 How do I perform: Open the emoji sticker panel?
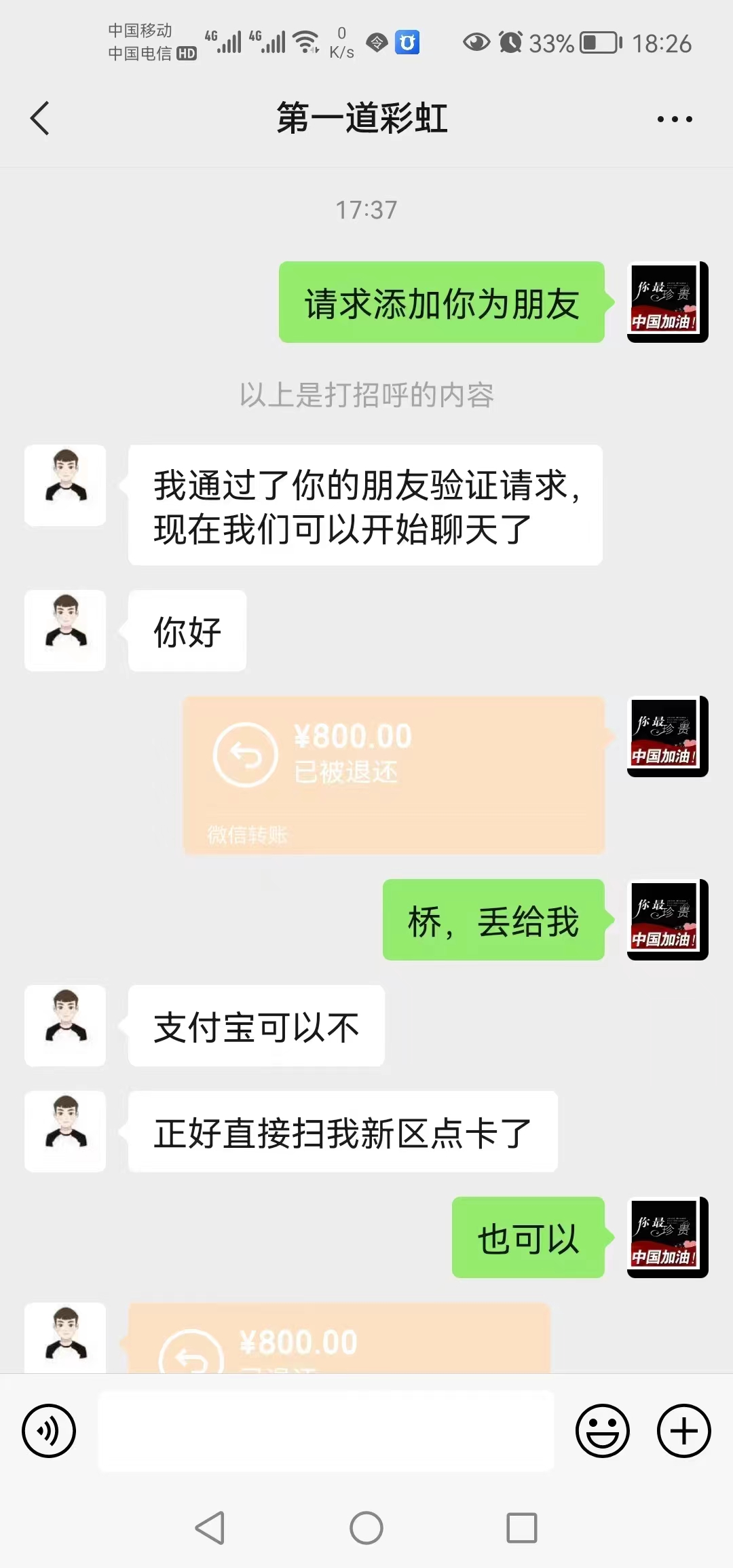[x=602, y=1431]
